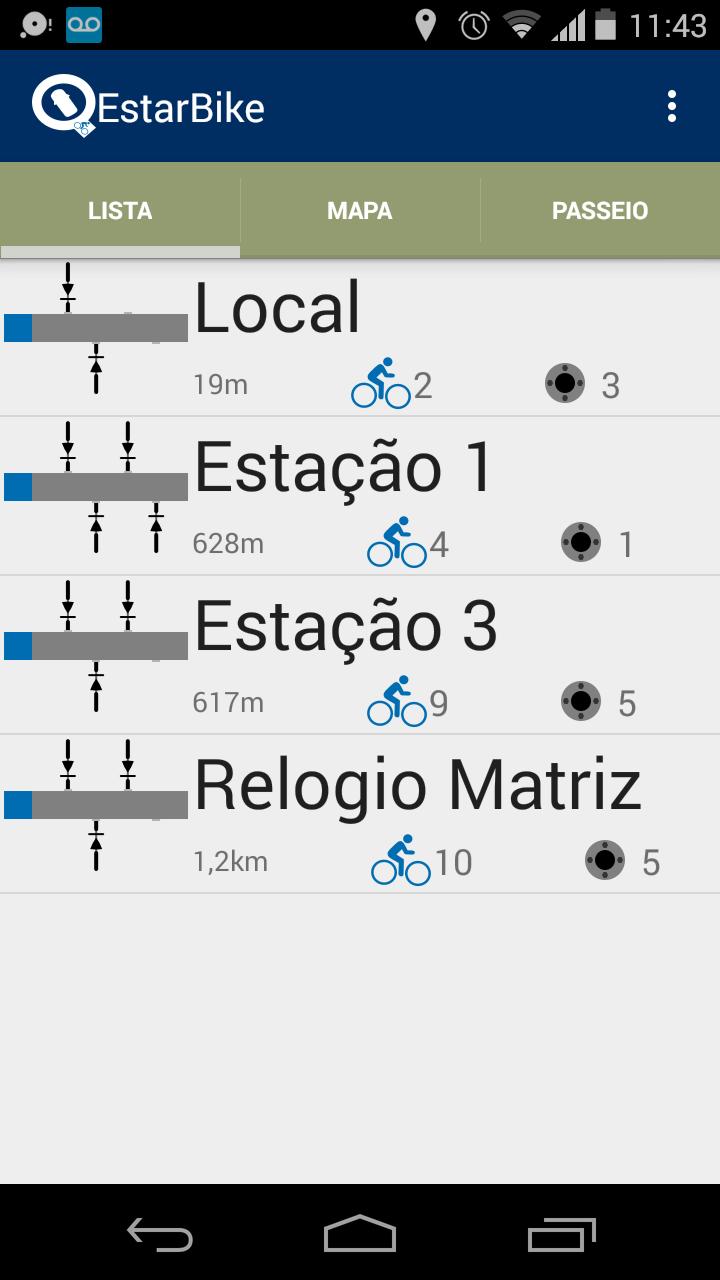Select the LISTA tab

tap(119, 210)
